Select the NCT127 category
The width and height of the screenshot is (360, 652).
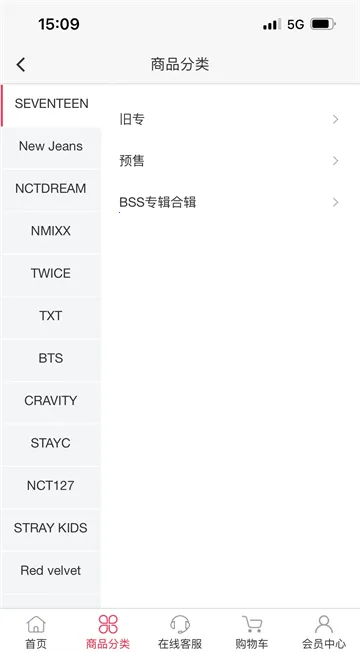pos(51,486)
